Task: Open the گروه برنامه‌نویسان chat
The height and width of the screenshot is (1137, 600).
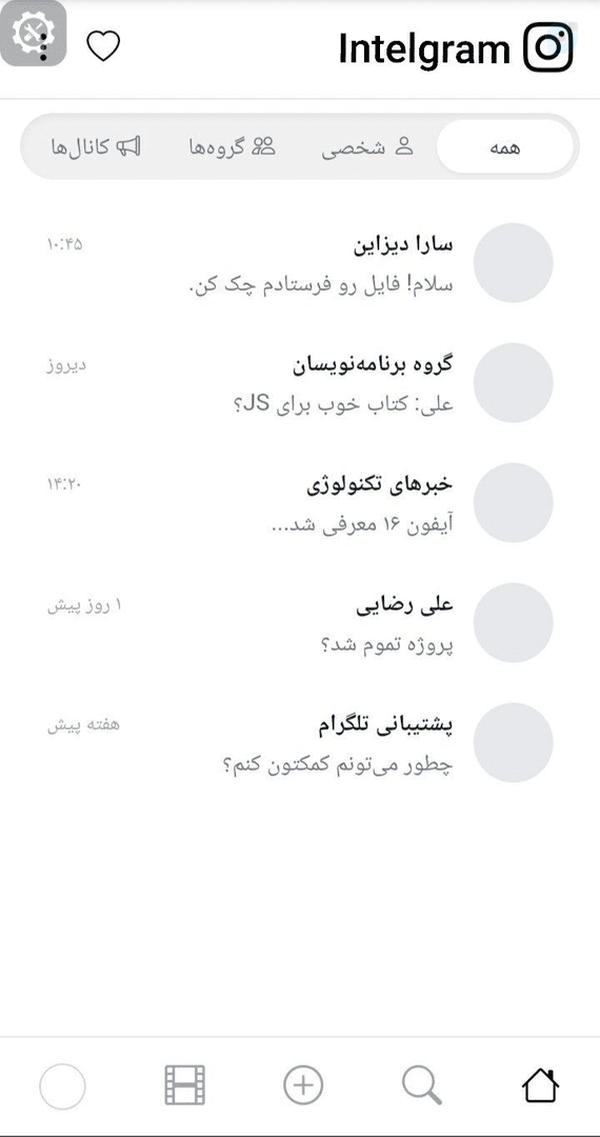Action: (x=300, y=383)
